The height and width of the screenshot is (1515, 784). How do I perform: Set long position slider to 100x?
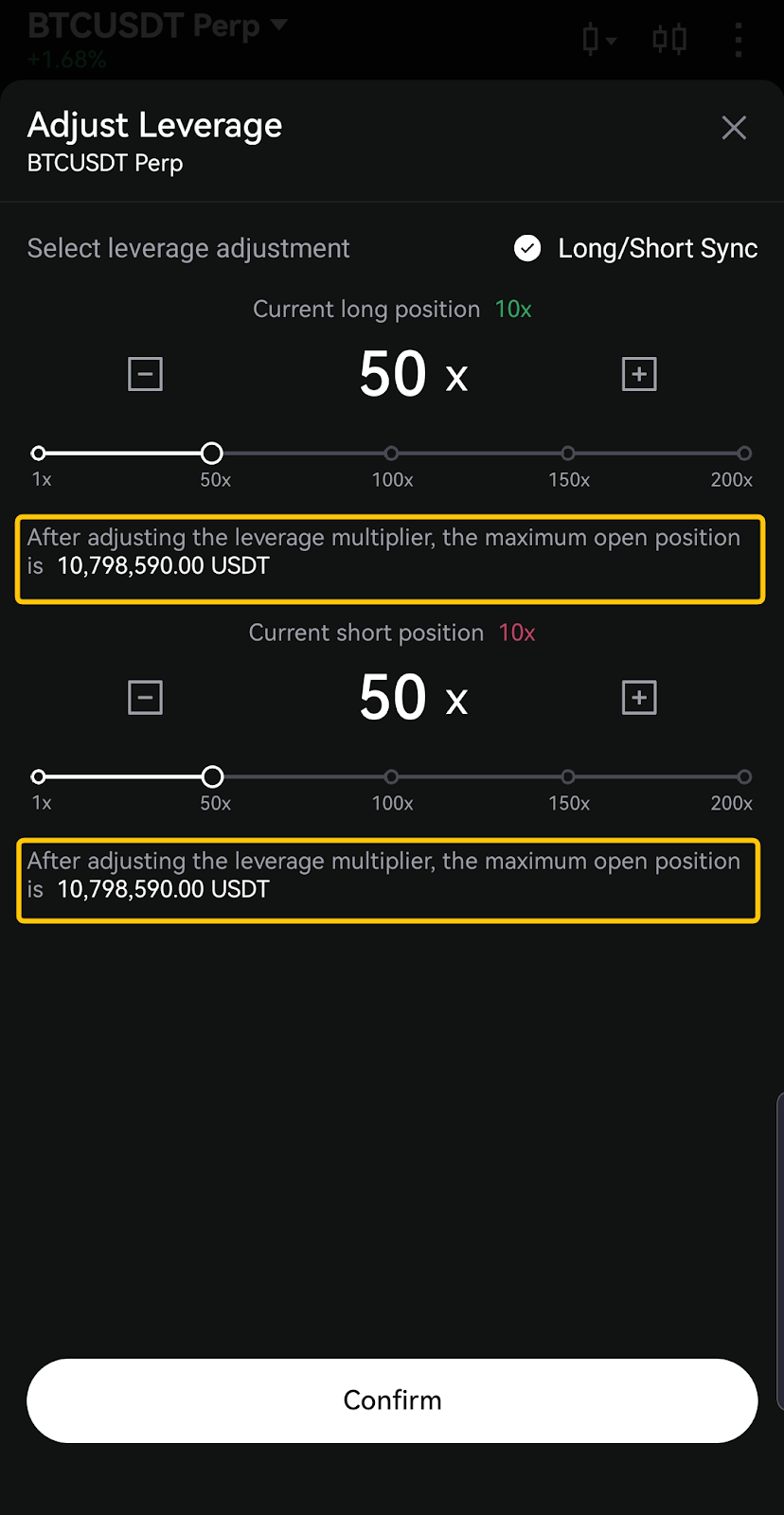coord(391,454)
